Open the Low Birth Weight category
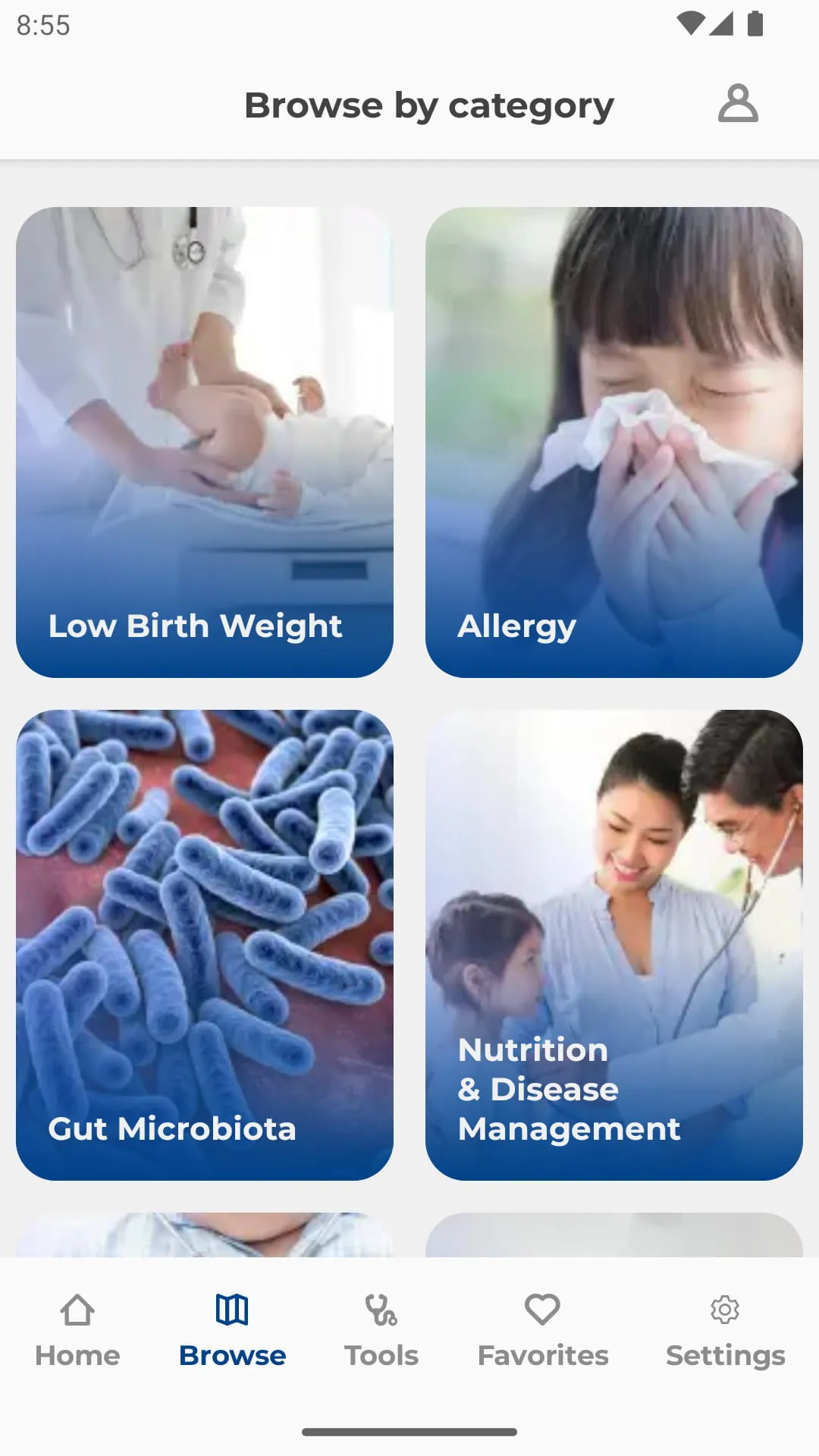The width and height of the screenshot is (819, 1456). point(205,442)
